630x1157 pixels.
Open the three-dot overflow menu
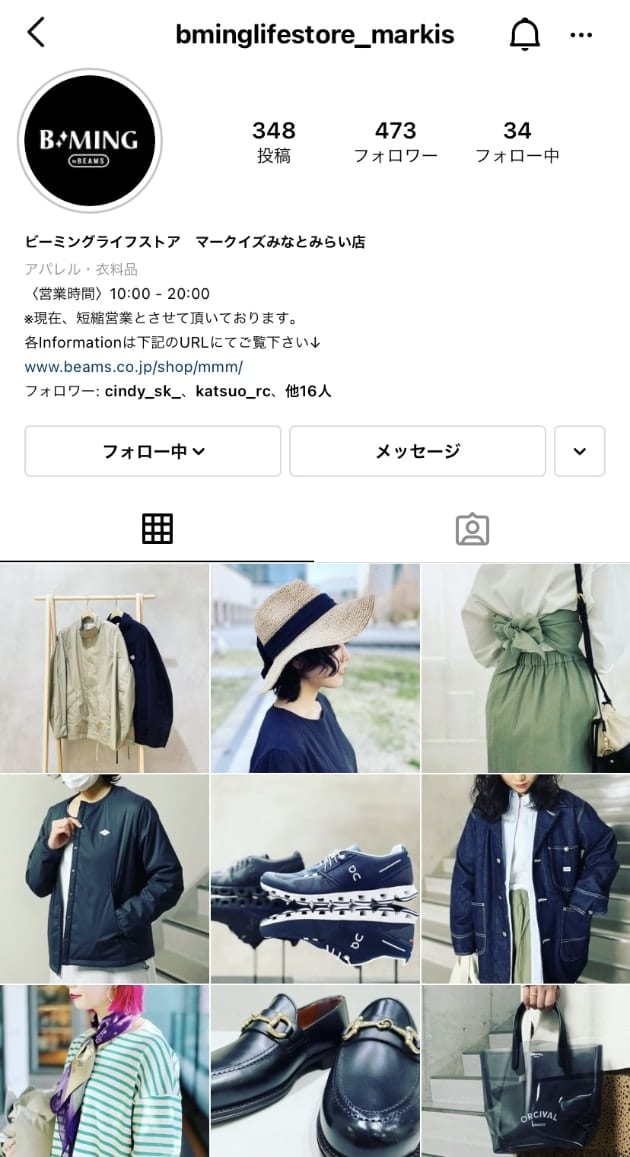pyautogui.click(x=581, y=35)
